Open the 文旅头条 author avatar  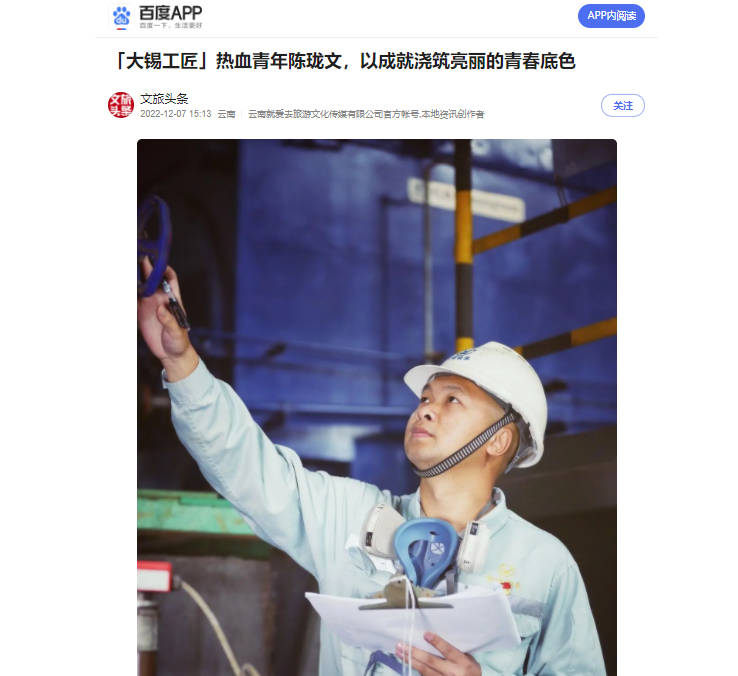click(x=120, y=105)
